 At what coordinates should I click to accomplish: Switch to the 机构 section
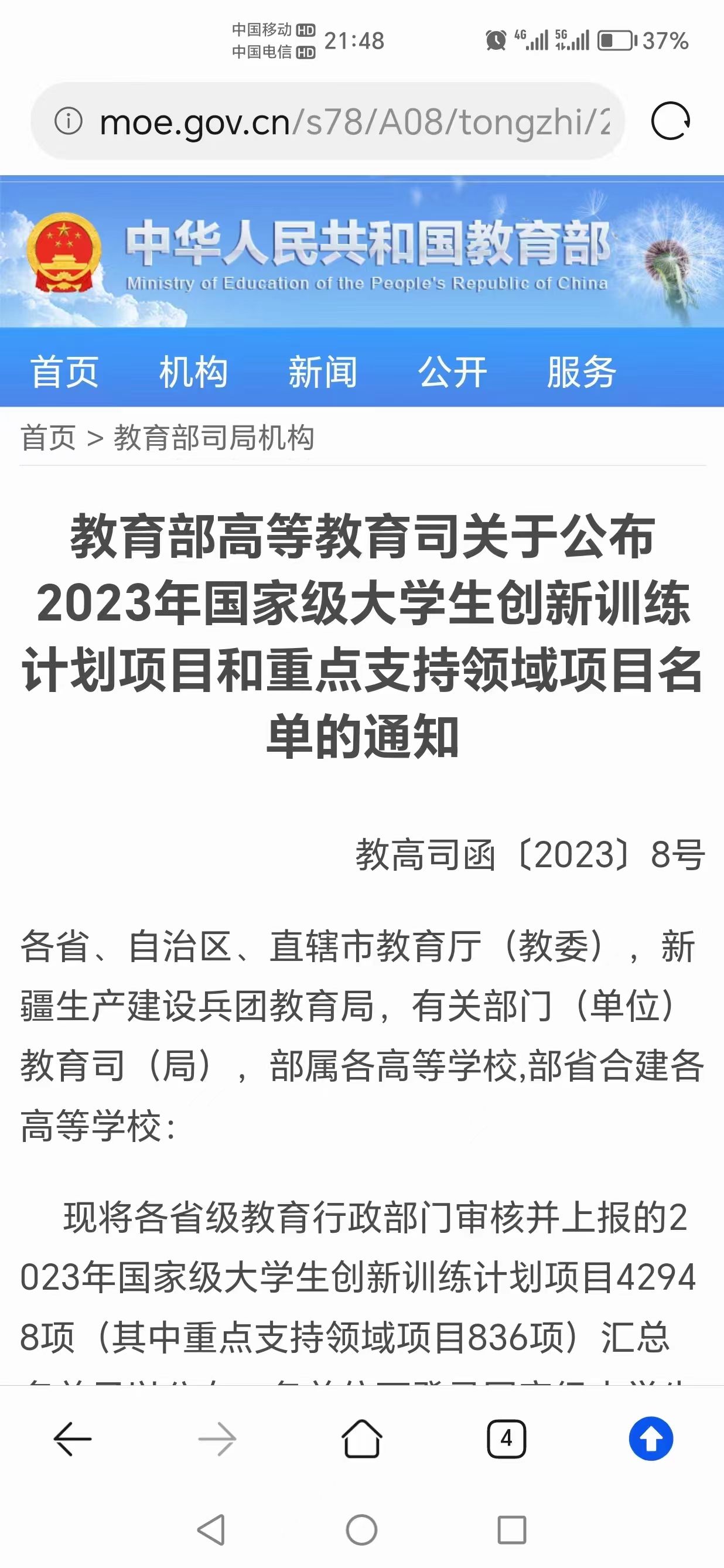click(x=193, y=371)
